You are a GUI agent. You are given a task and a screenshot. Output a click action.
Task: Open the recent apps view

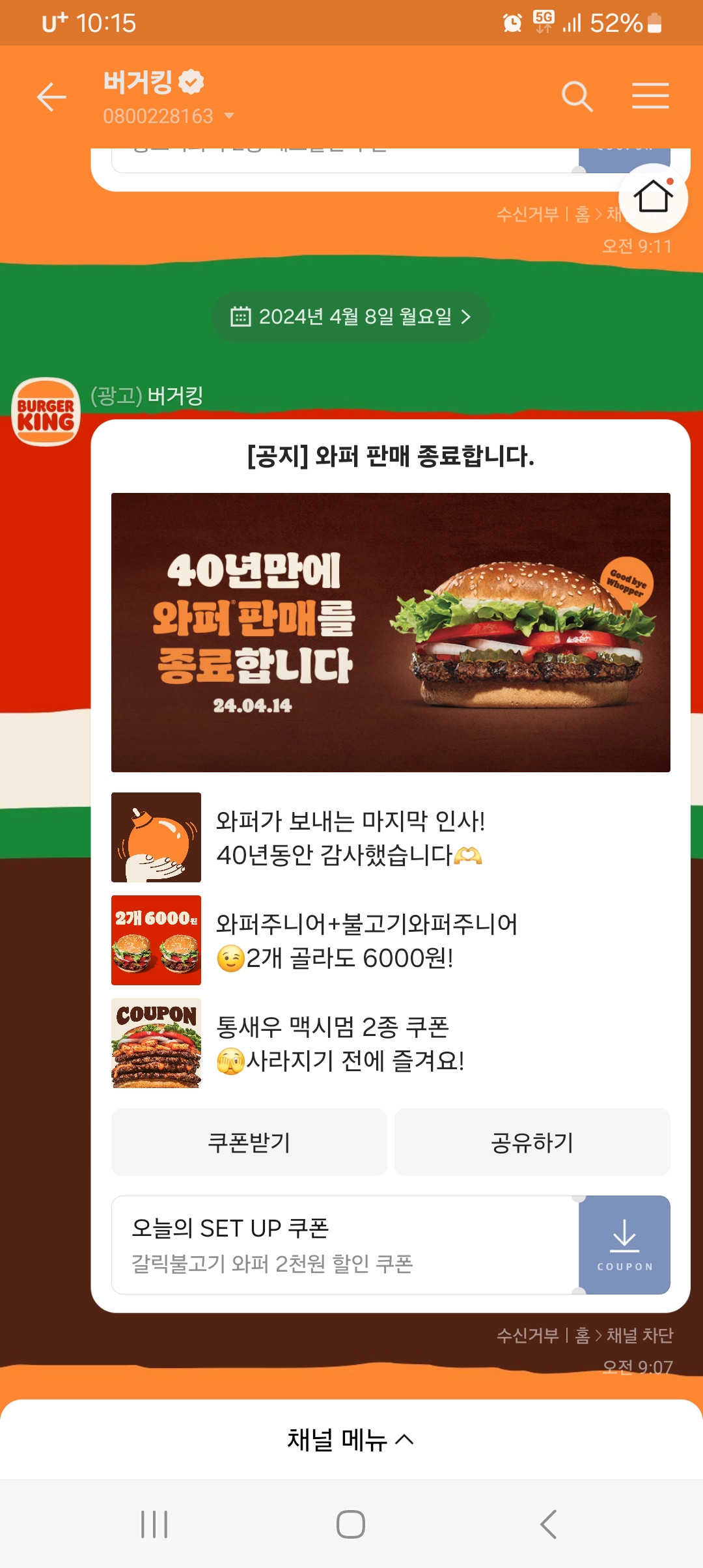[x=154, y=1524]
